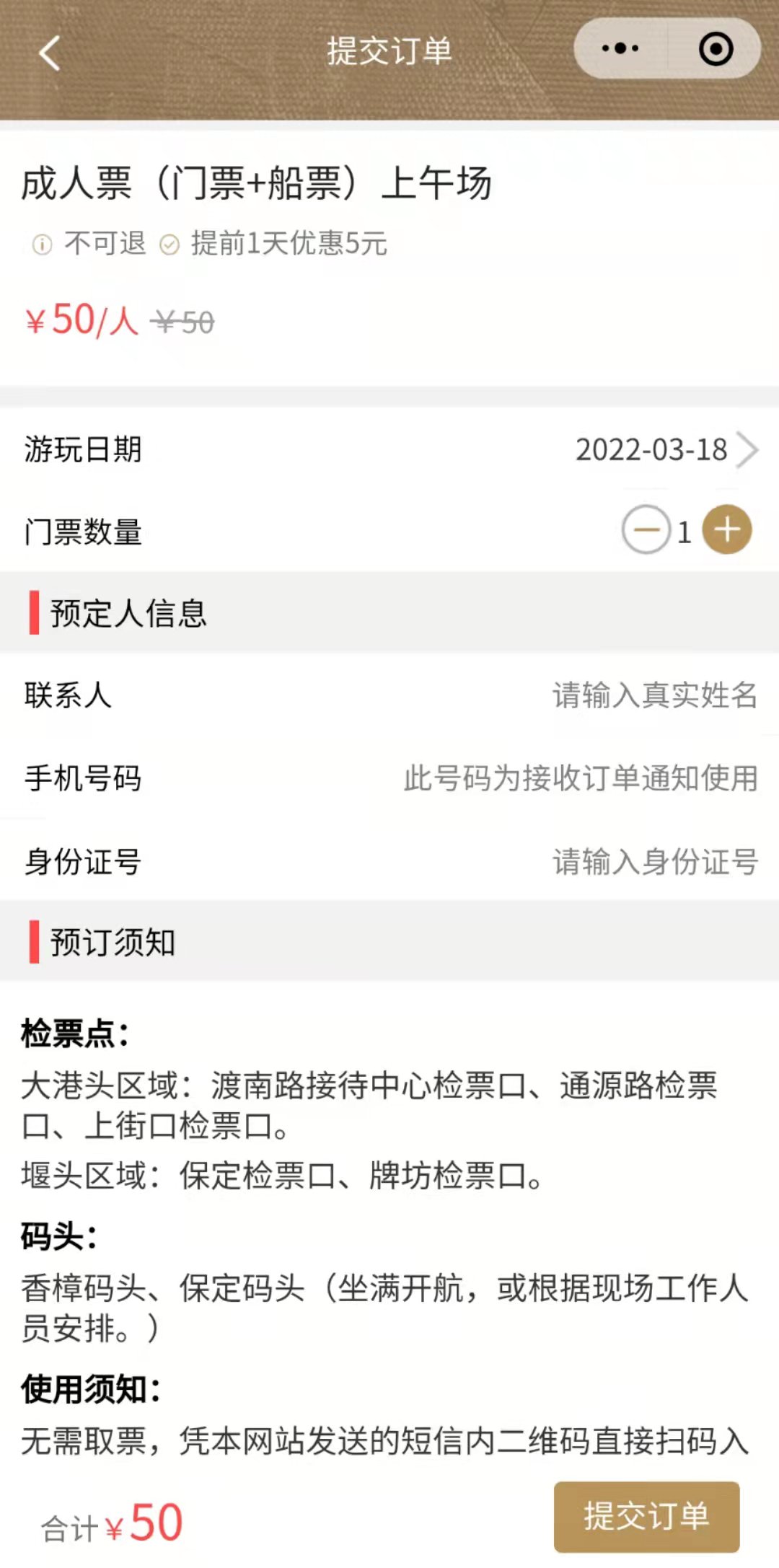Screen dimensions: 779x1568
Task: Select the 手机号码 input field
Action: [580, 779]
